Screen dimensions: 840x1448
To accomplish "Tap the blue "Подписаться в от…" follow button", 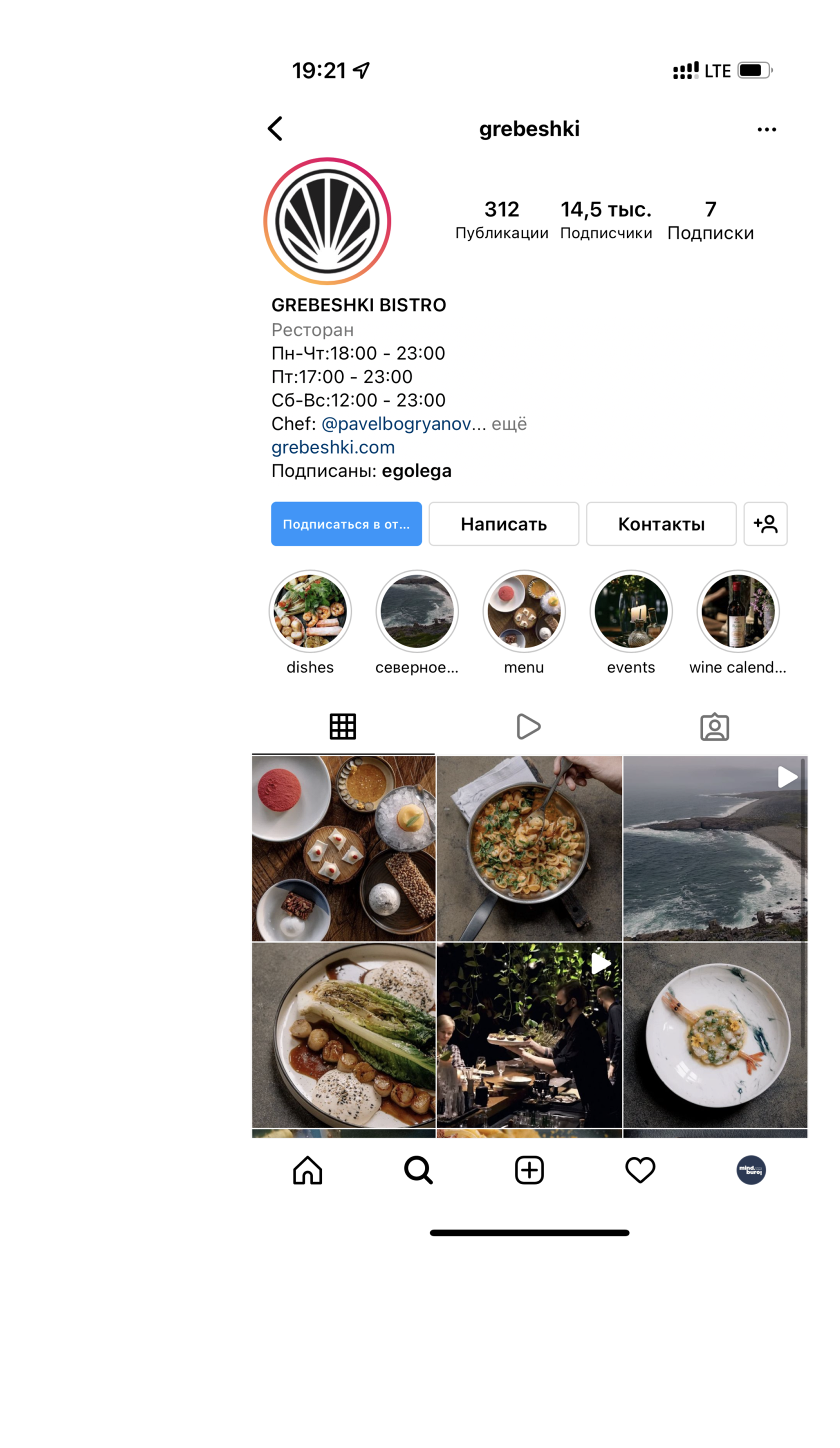I will click(x=346, y=524).
